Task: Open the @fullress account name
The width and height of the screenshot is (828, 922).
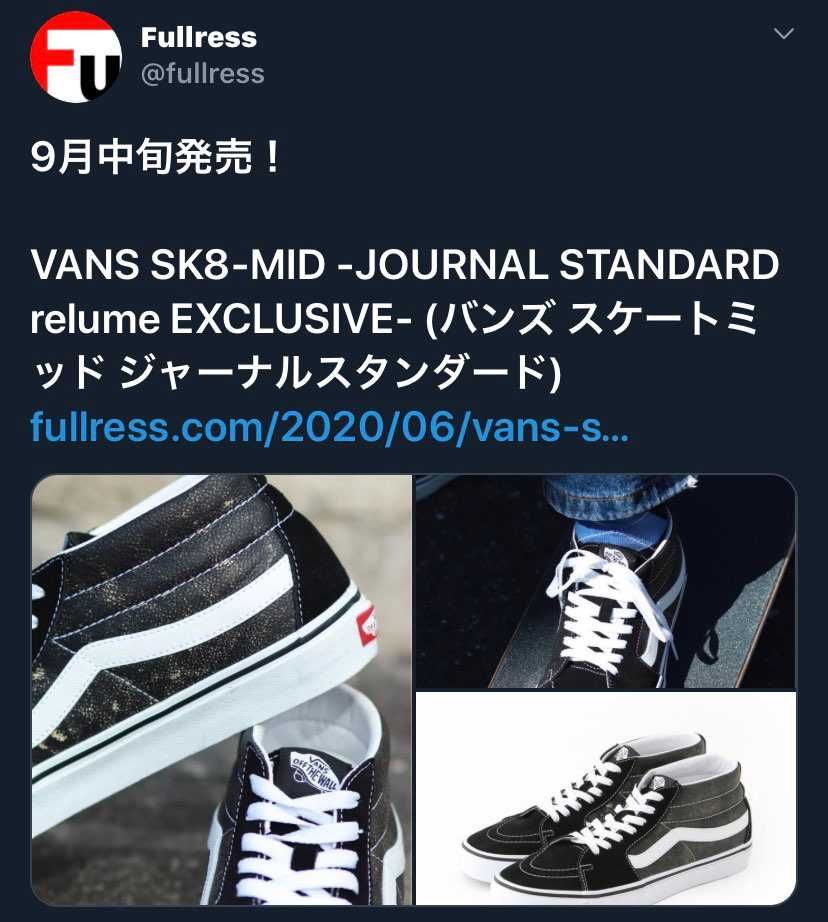Action: point(203,74)
